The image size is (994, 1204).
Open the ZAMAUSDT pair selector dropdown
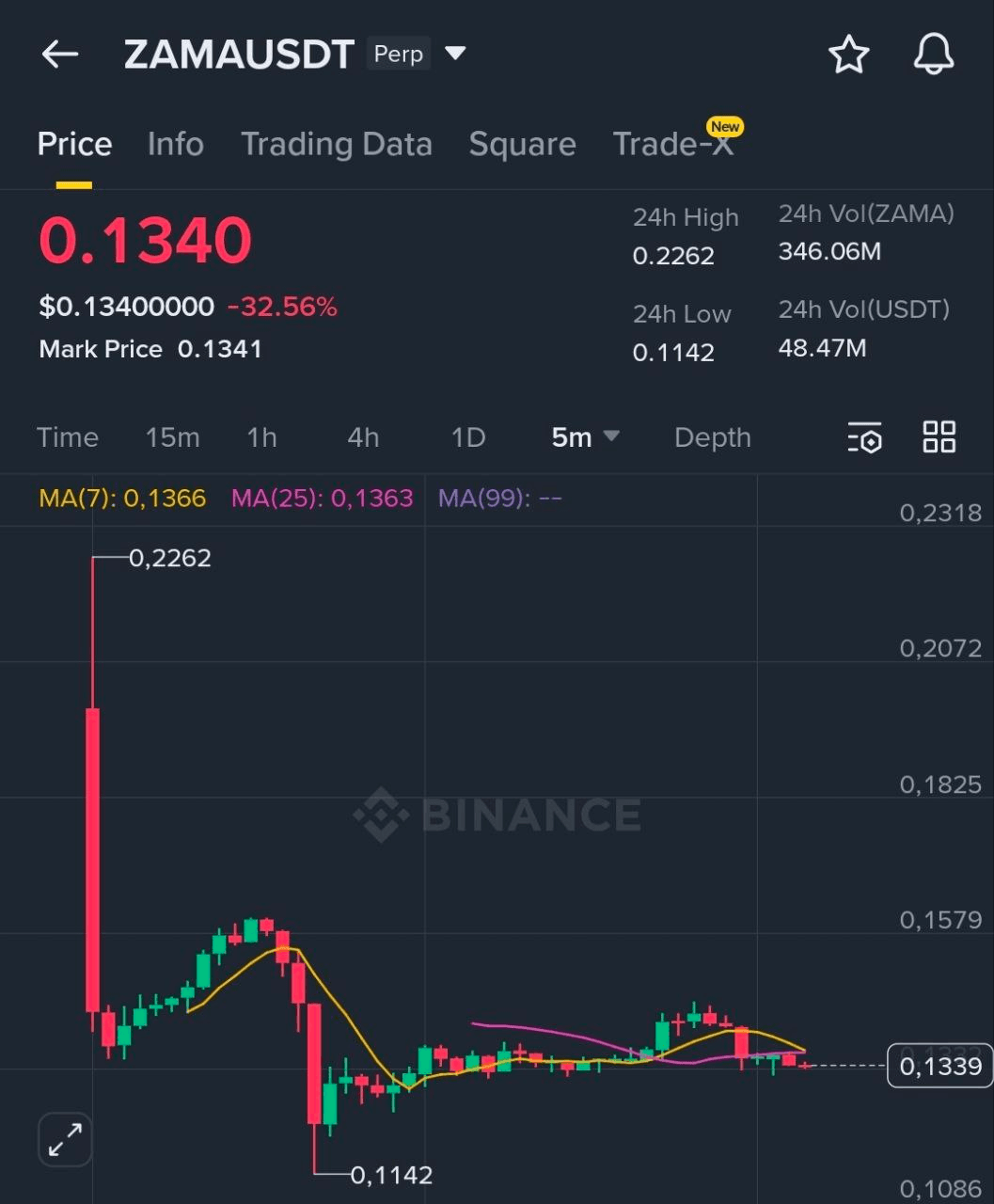pyautogui.click(x=455, y=54)
